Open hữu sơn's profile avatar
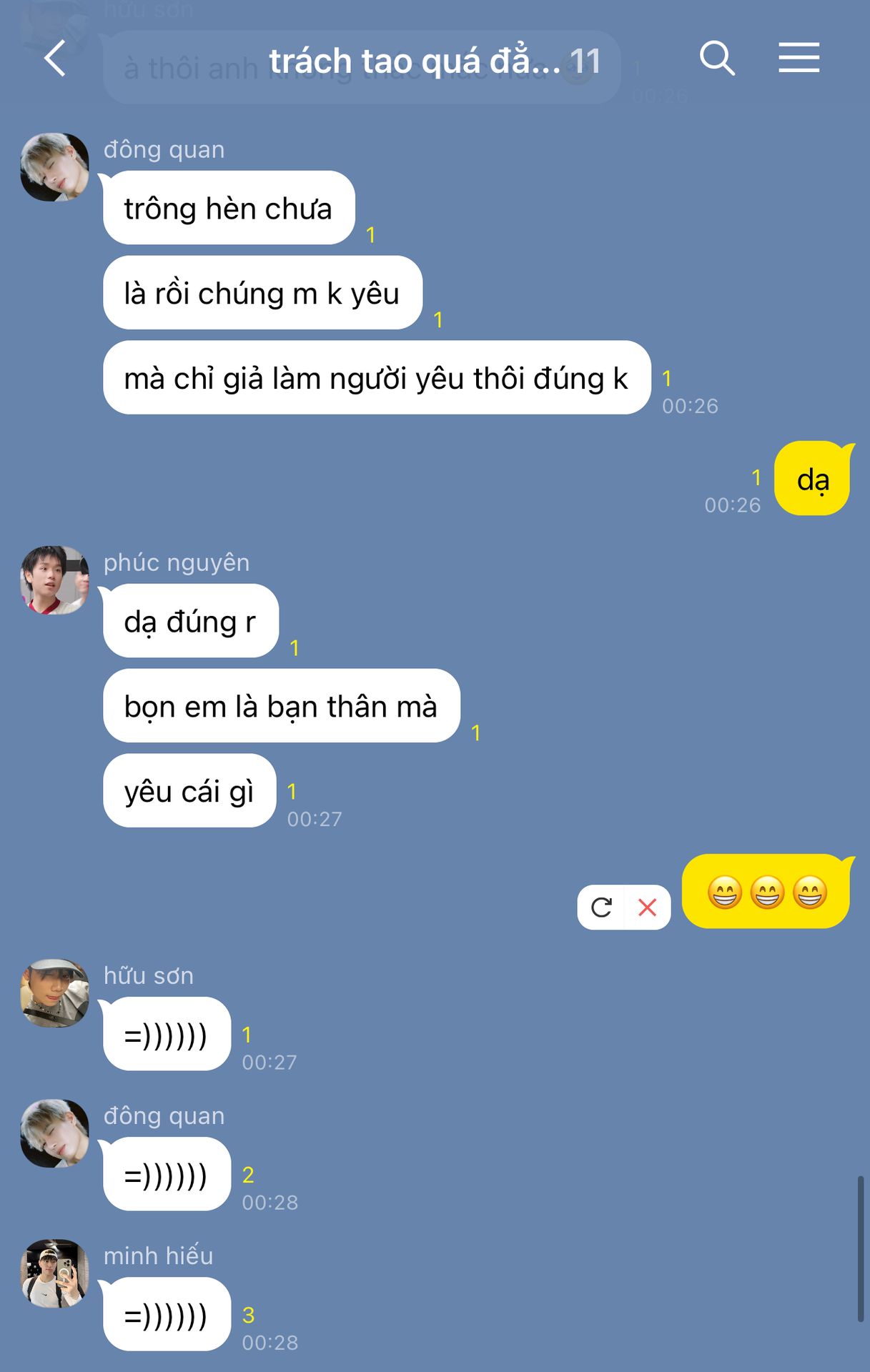Screen dimensions: 870x1372 [55, 993]
